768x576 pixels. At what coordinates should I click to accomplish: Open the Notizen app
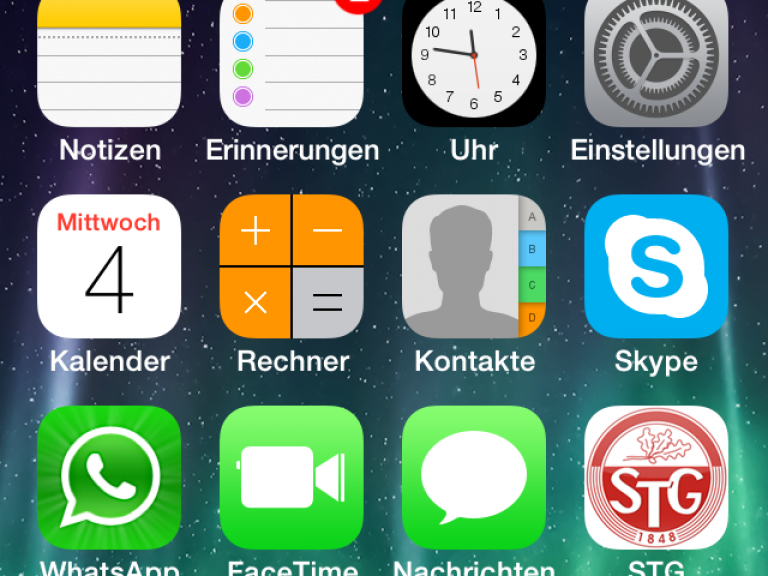pos(109,60)
